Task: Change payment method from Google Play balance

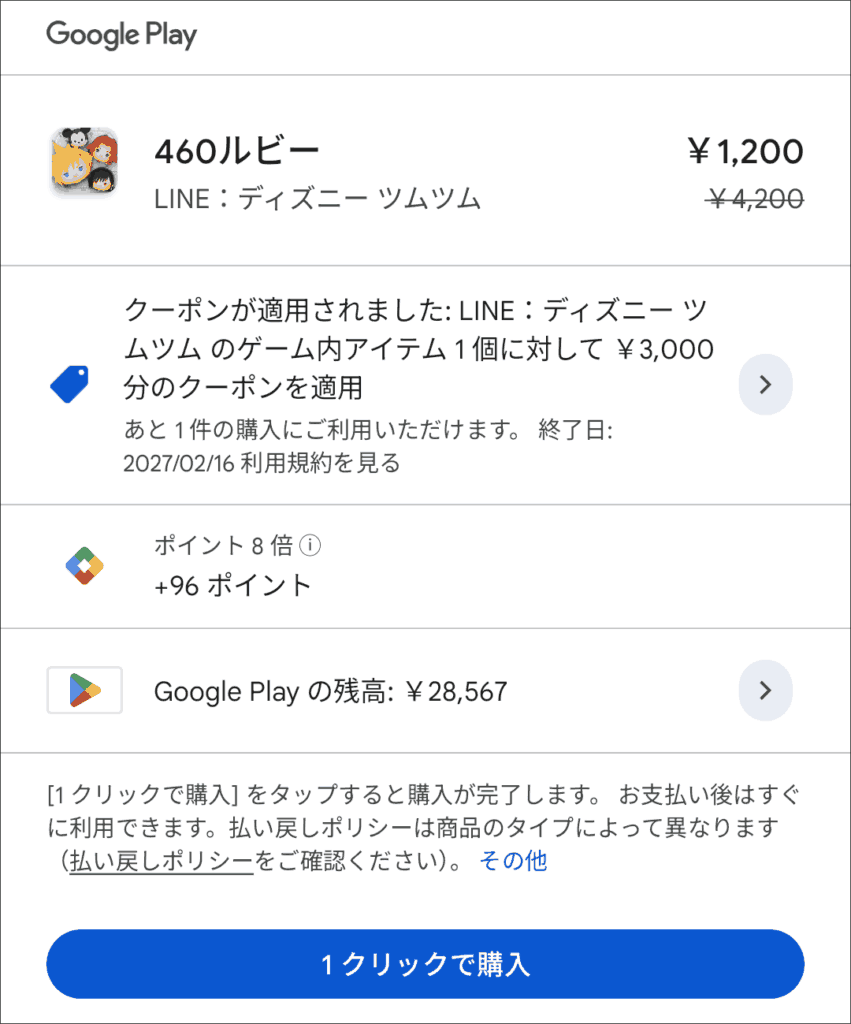Action: [x=765, y=690]
